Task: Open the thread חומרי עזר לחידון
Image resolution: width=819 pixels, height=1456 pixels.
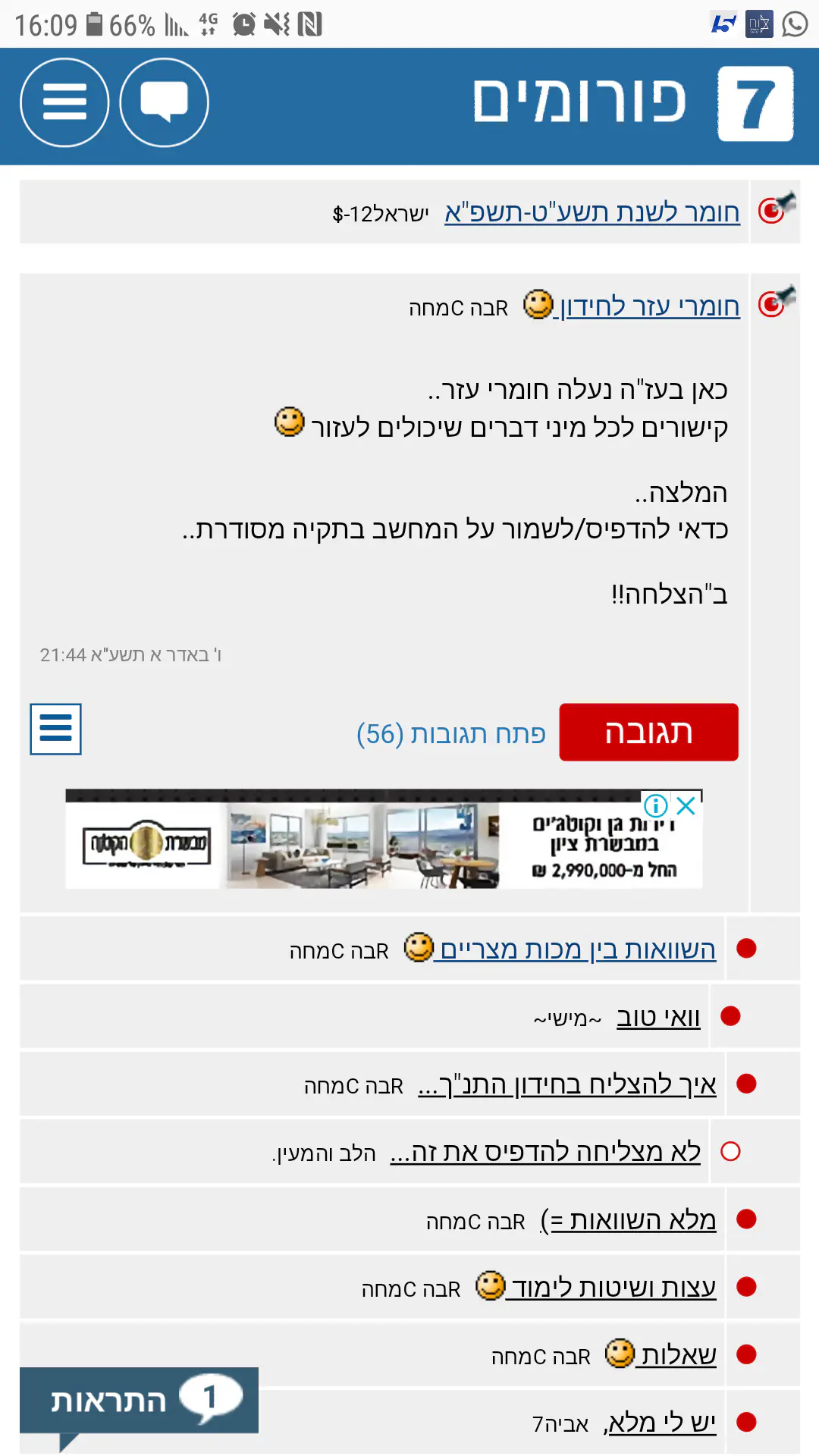Action: click(x=648, y=306)
